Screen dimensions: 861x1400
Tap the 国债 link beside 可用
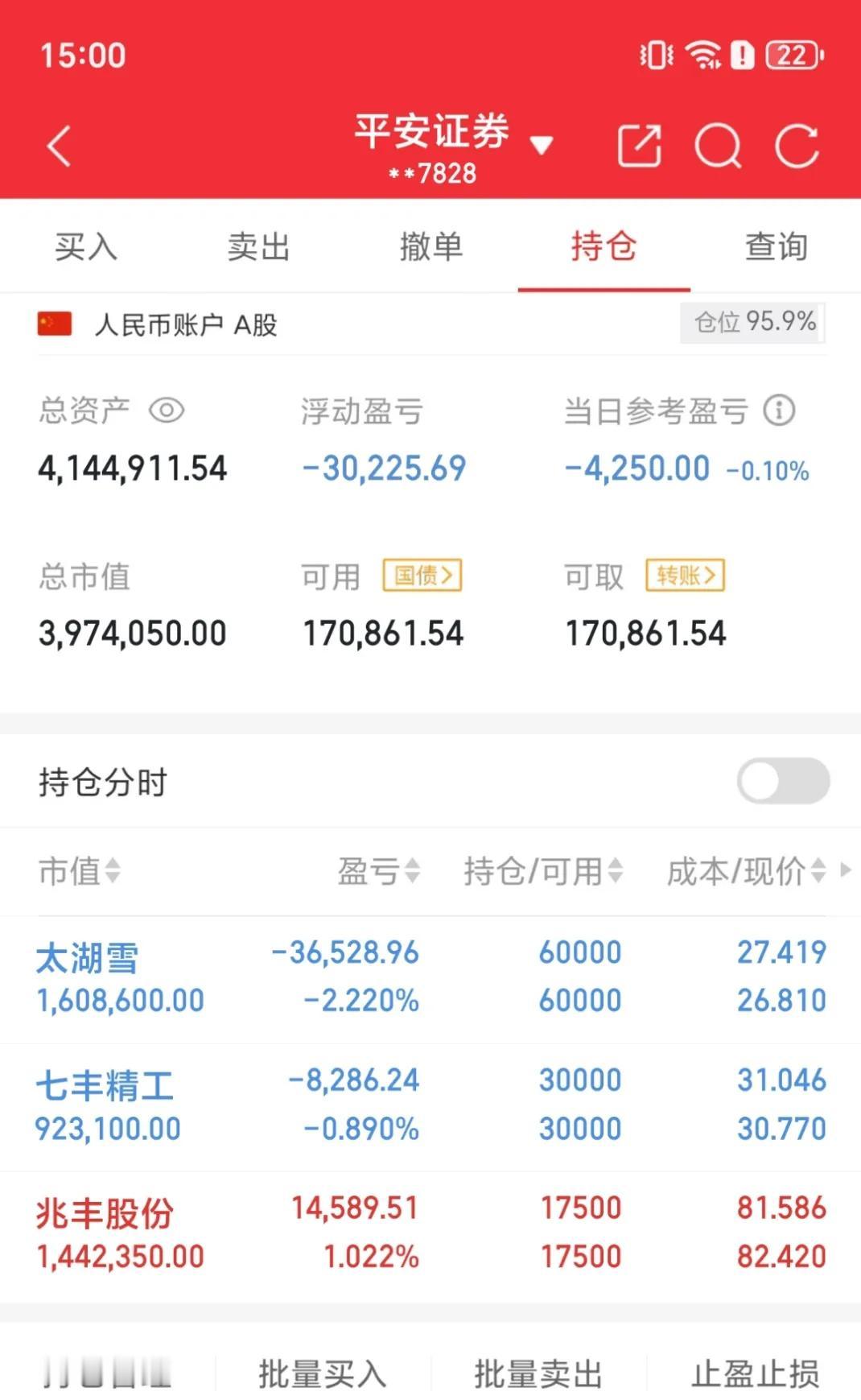click(422, 576)
